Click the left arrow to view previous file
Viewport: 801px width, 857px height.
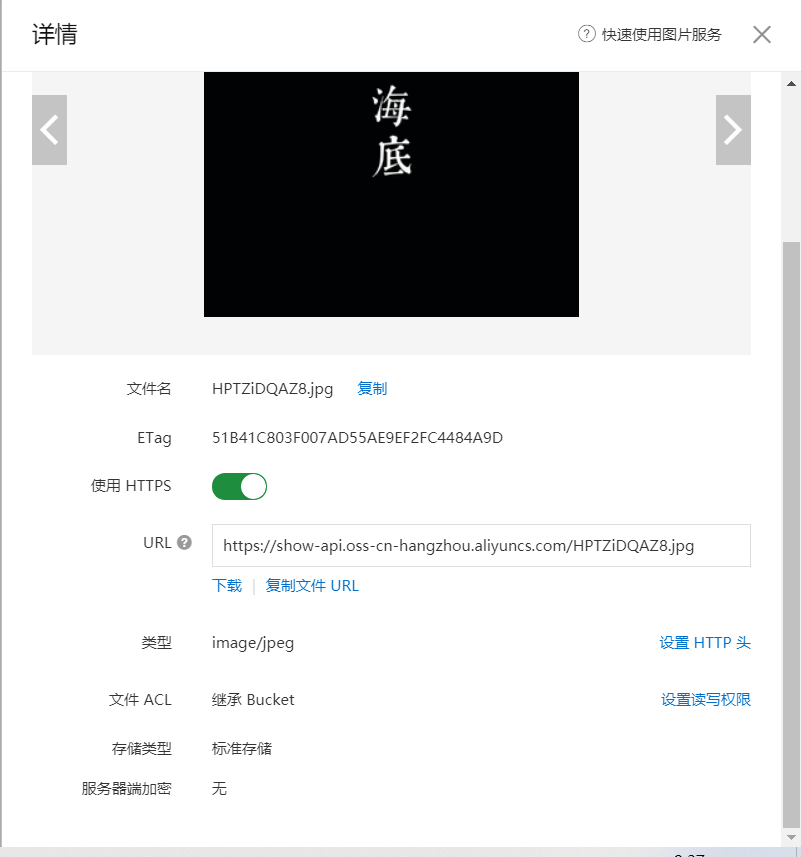click(49, 130)
